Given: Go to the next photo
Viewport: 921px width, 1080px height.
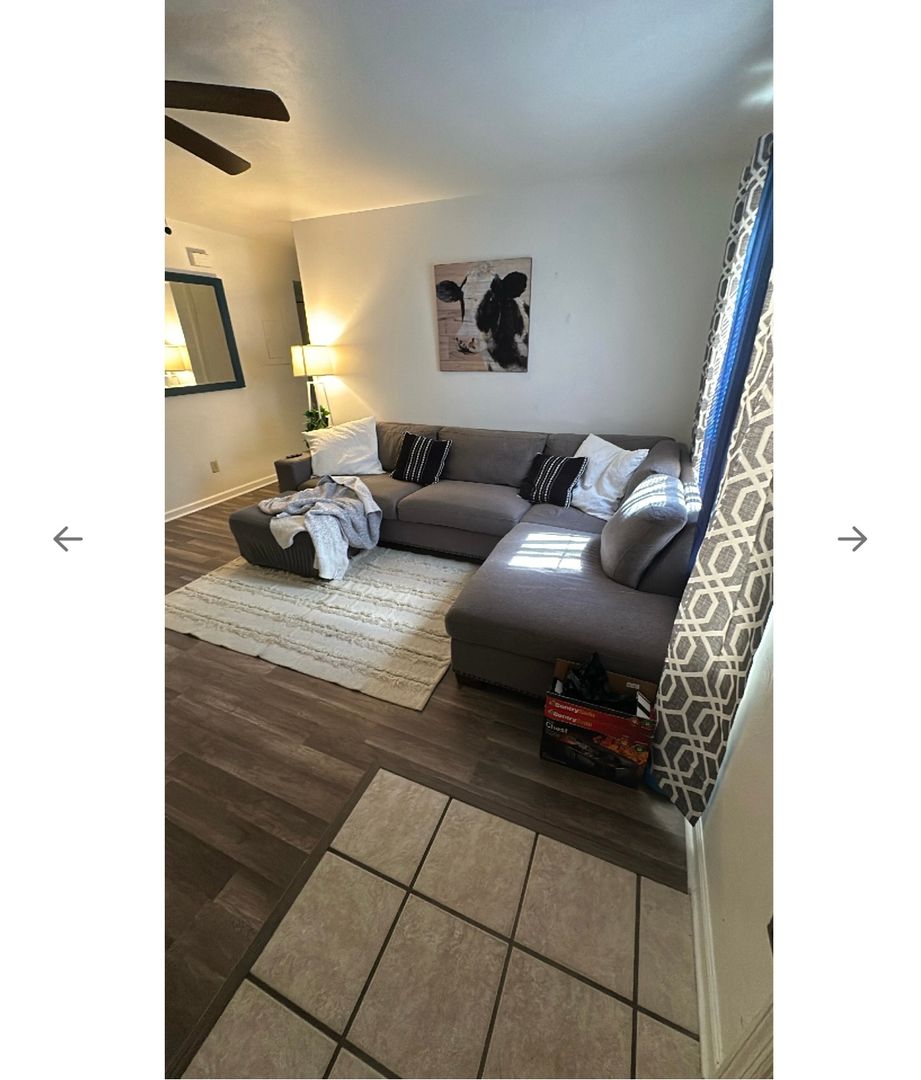Looking at the screenshot, I should (x=852, y=539).
